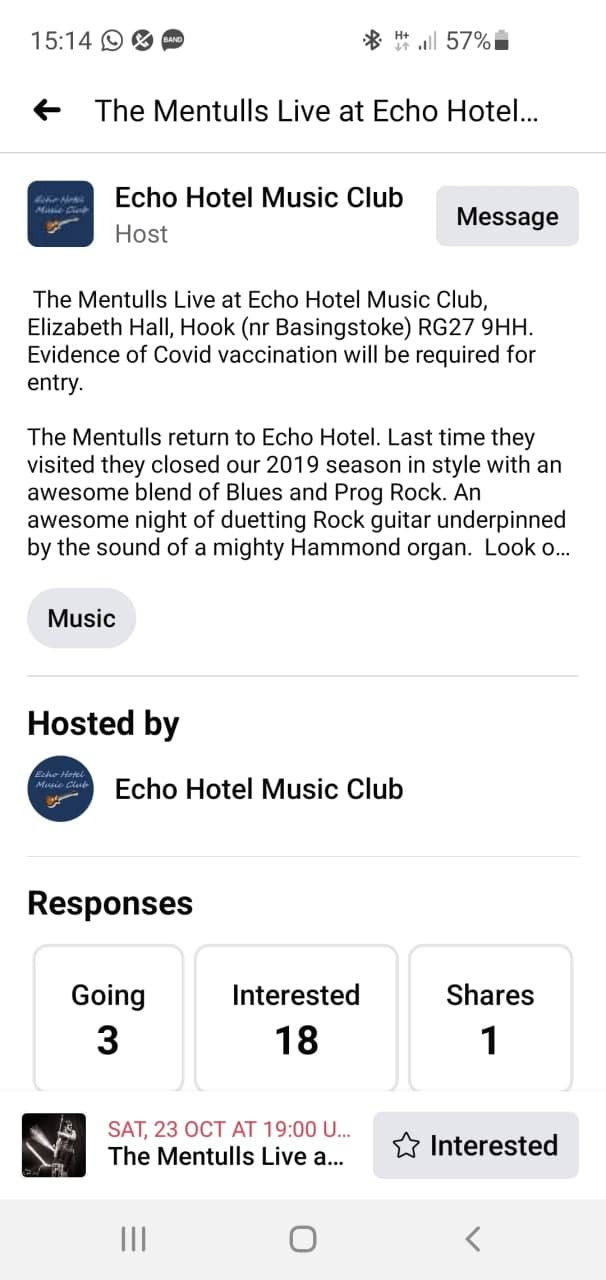The image size is (606, 1280).
Task: View the Shares count card
Action: (x=490, y=1017)
